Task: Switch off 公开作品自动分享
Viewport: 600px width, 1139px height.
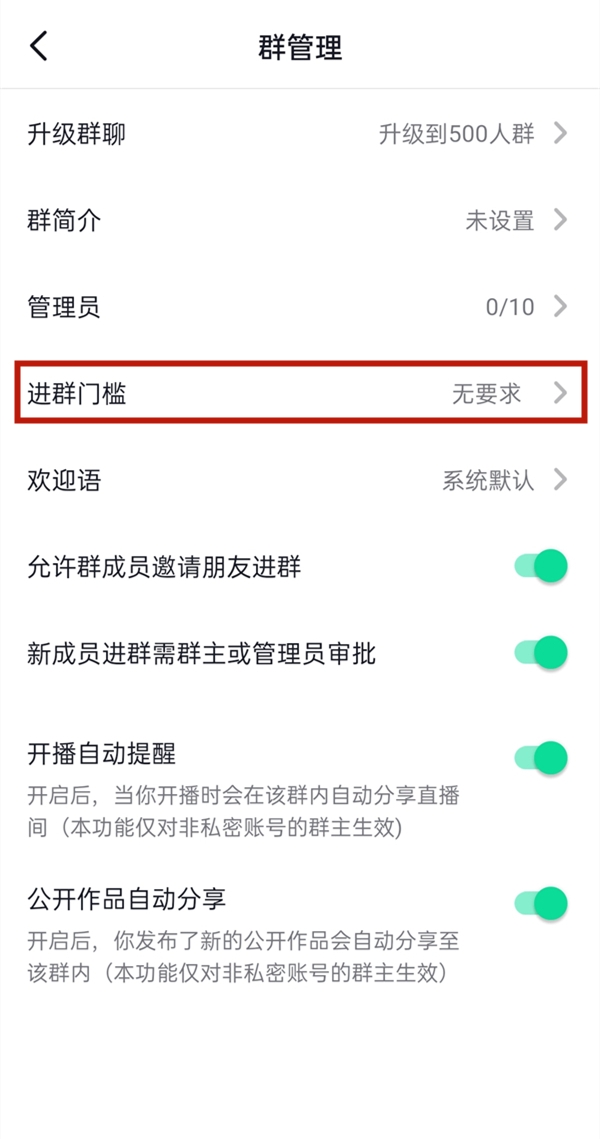Action: (x=541, y=903)
